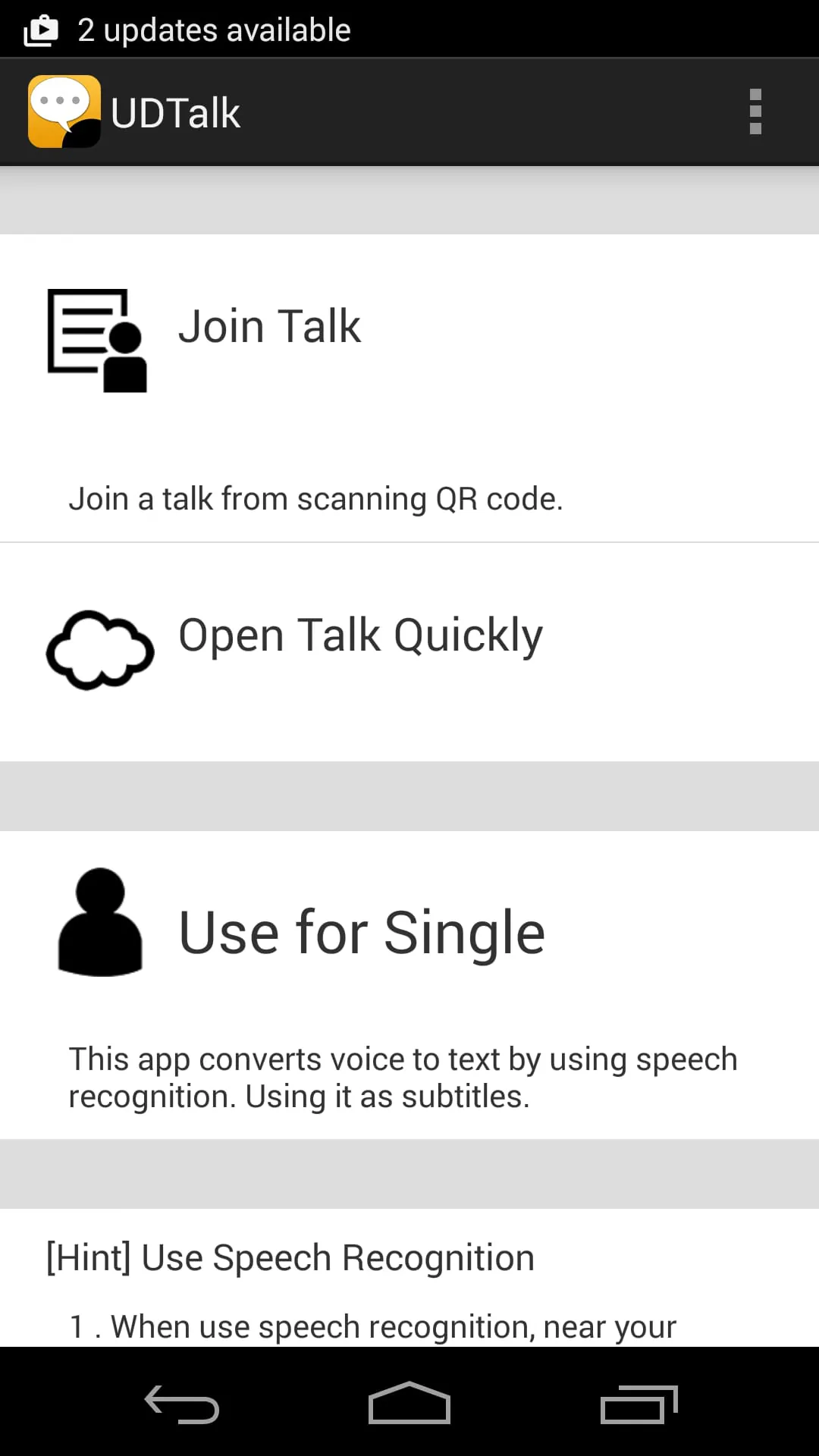
Task: Select the QR code document icon beside Join Talk
Action: tap(99, 340)
